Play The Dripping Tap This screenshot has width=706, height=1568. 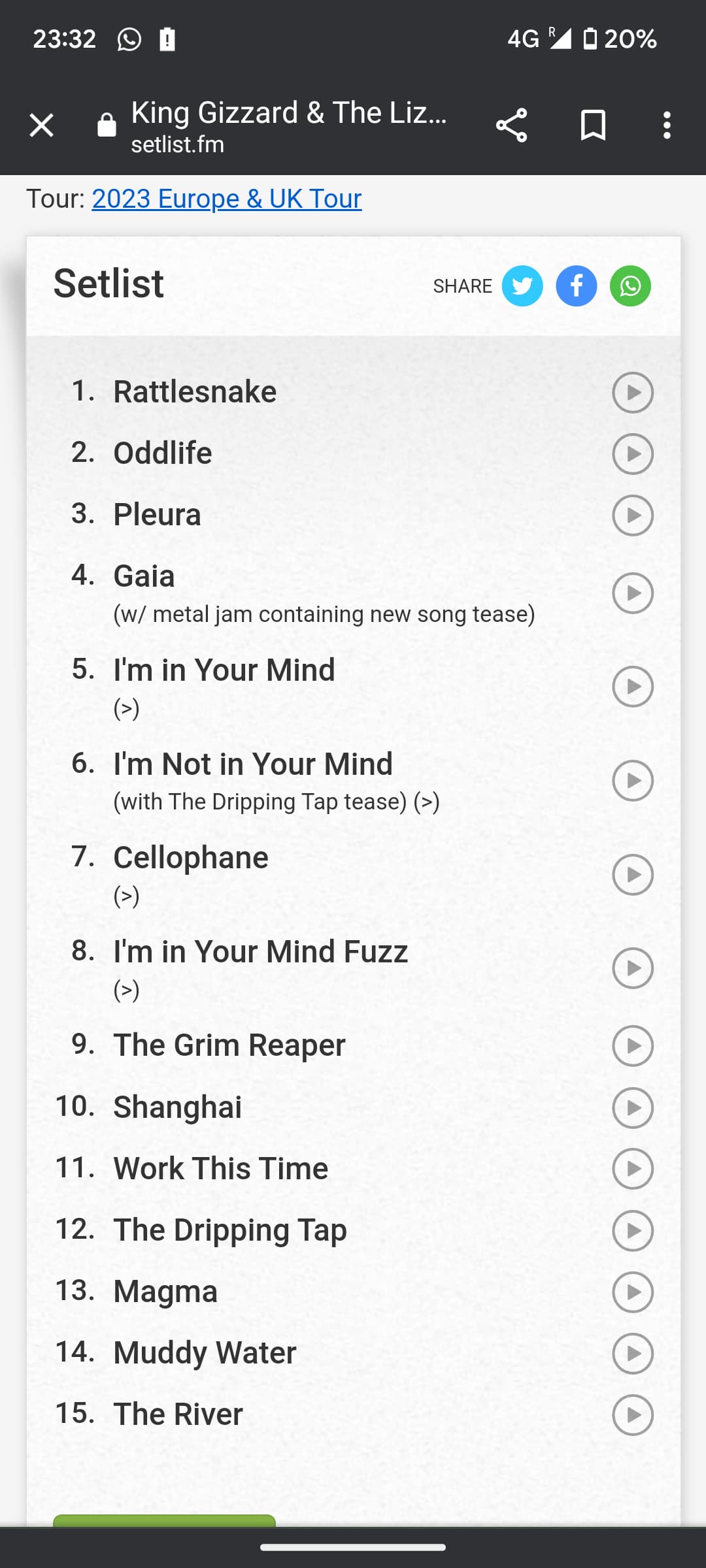[633, 1231]
